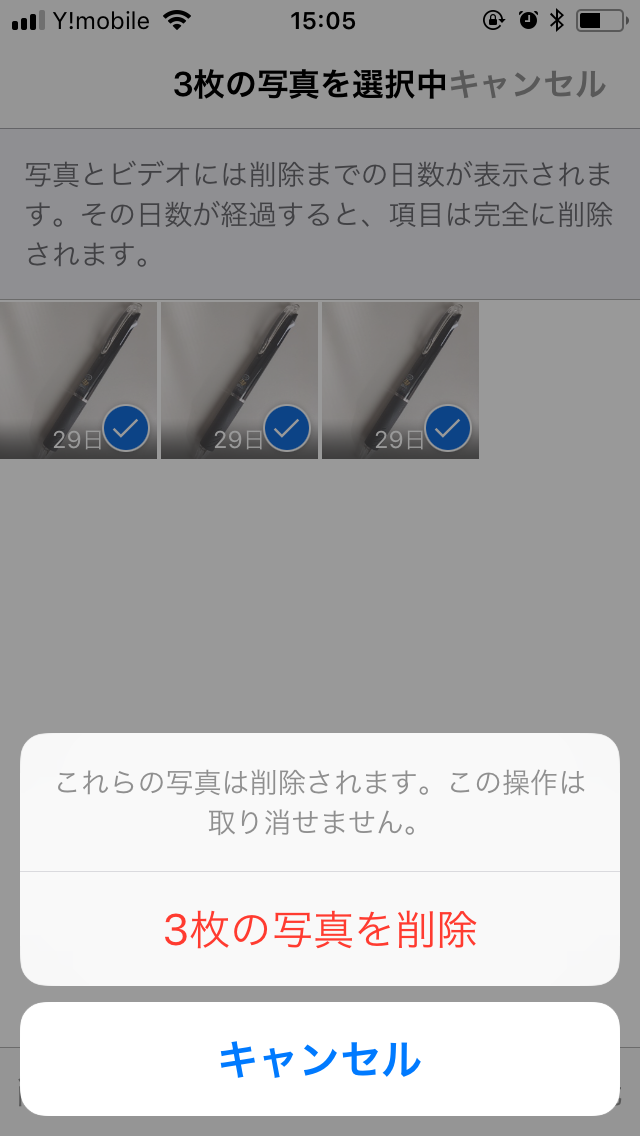Confirm with 3枚の写真を削除
Viewport: 640px width, 1136px height.
point(320,929)
